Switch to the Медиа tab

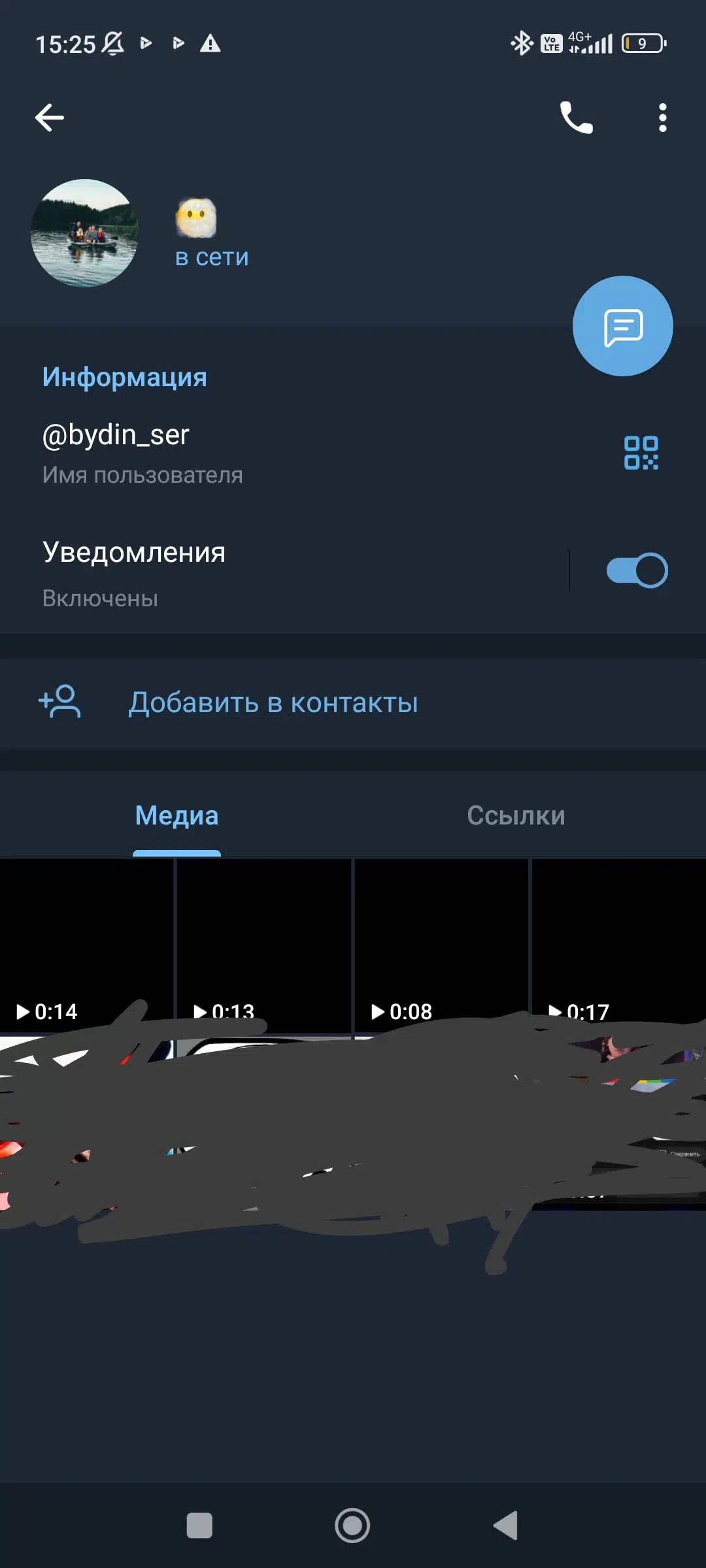coord(176,815)
